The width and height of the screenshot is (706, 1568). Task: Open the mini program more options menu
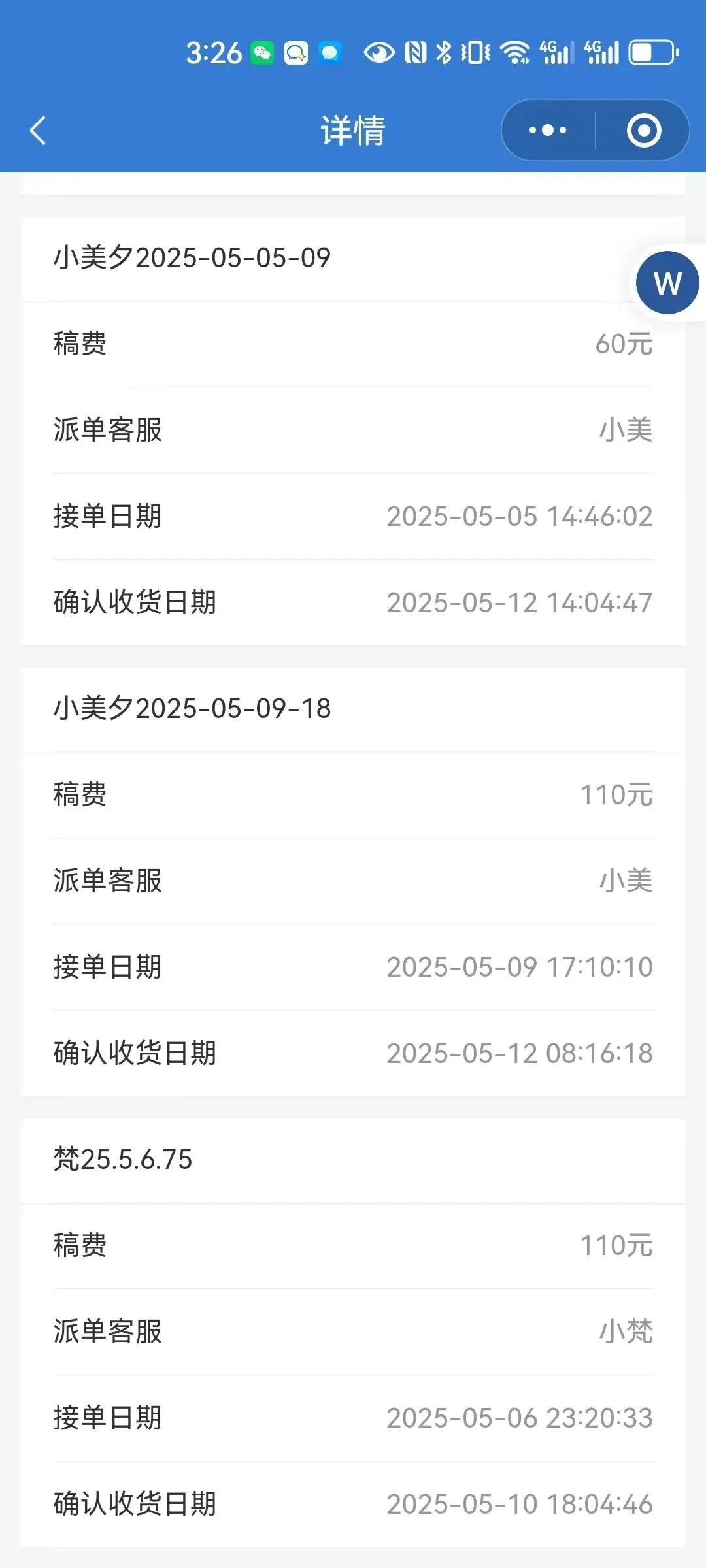548,130
